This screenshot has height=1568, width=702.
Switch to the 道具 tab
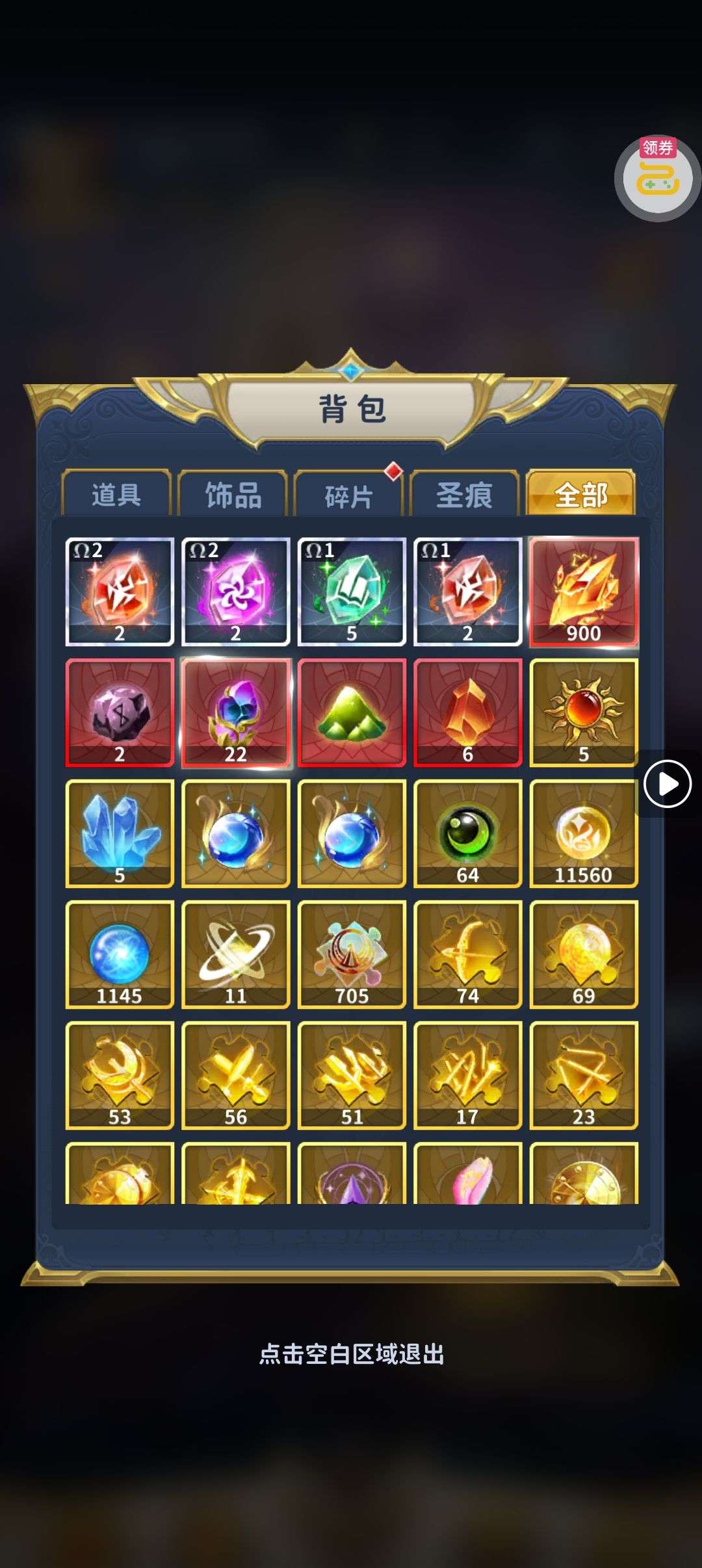point(116,495)
